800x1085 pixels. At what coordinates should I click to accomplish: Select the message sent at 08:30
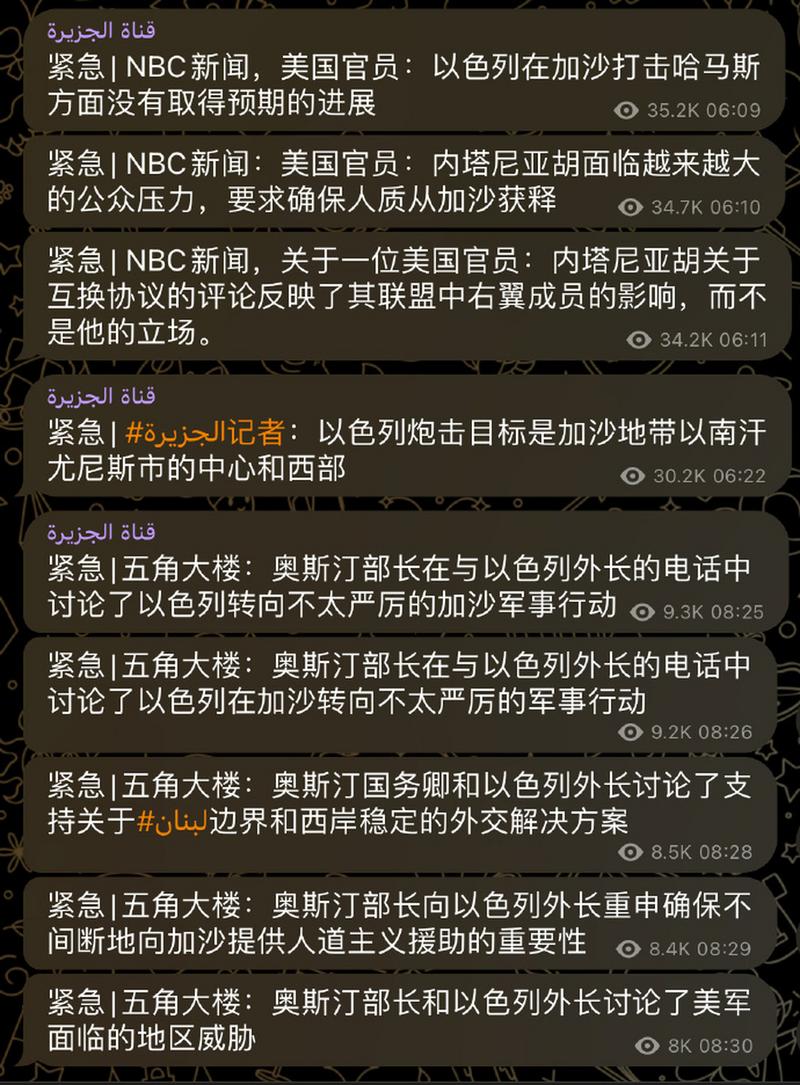[400, 1020]
